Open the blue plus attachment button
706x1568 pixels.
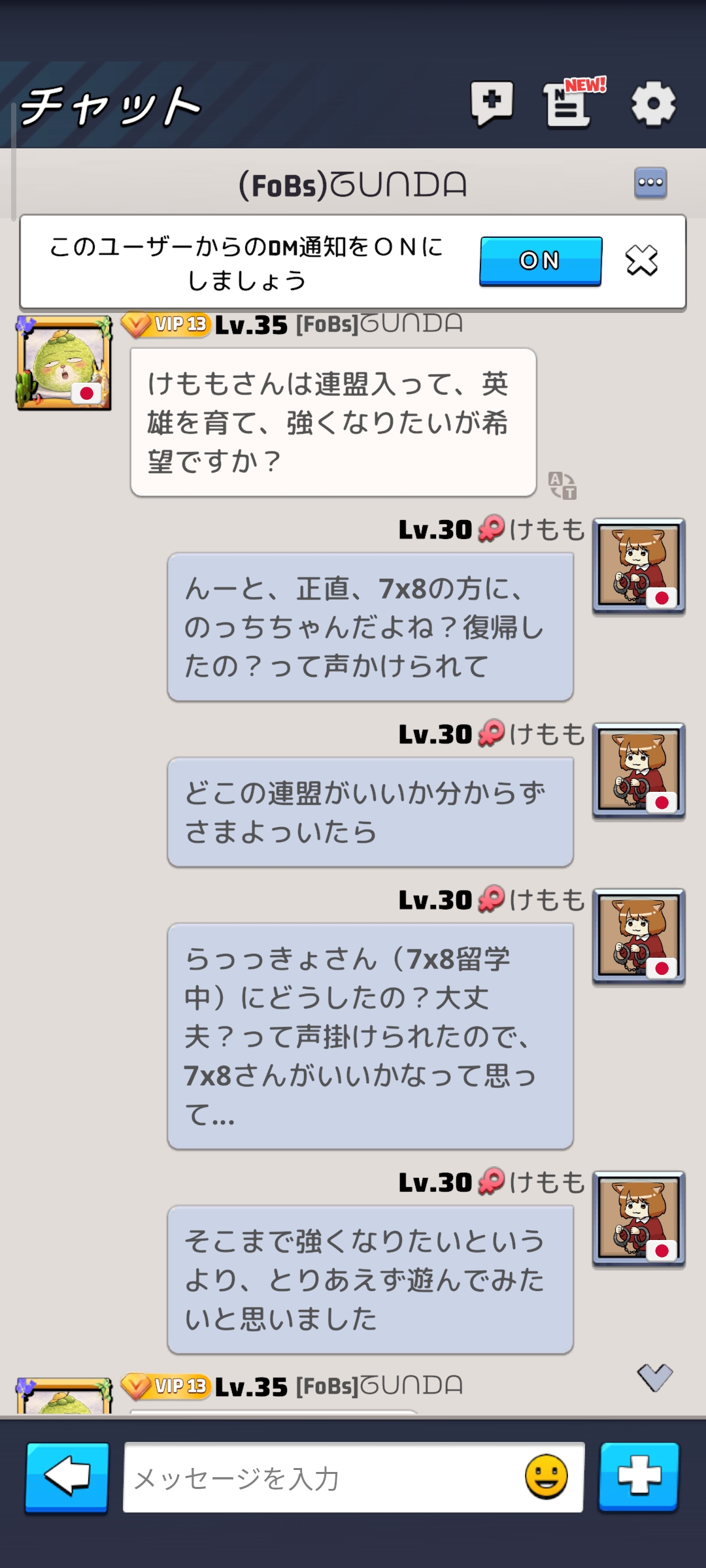639,1477
